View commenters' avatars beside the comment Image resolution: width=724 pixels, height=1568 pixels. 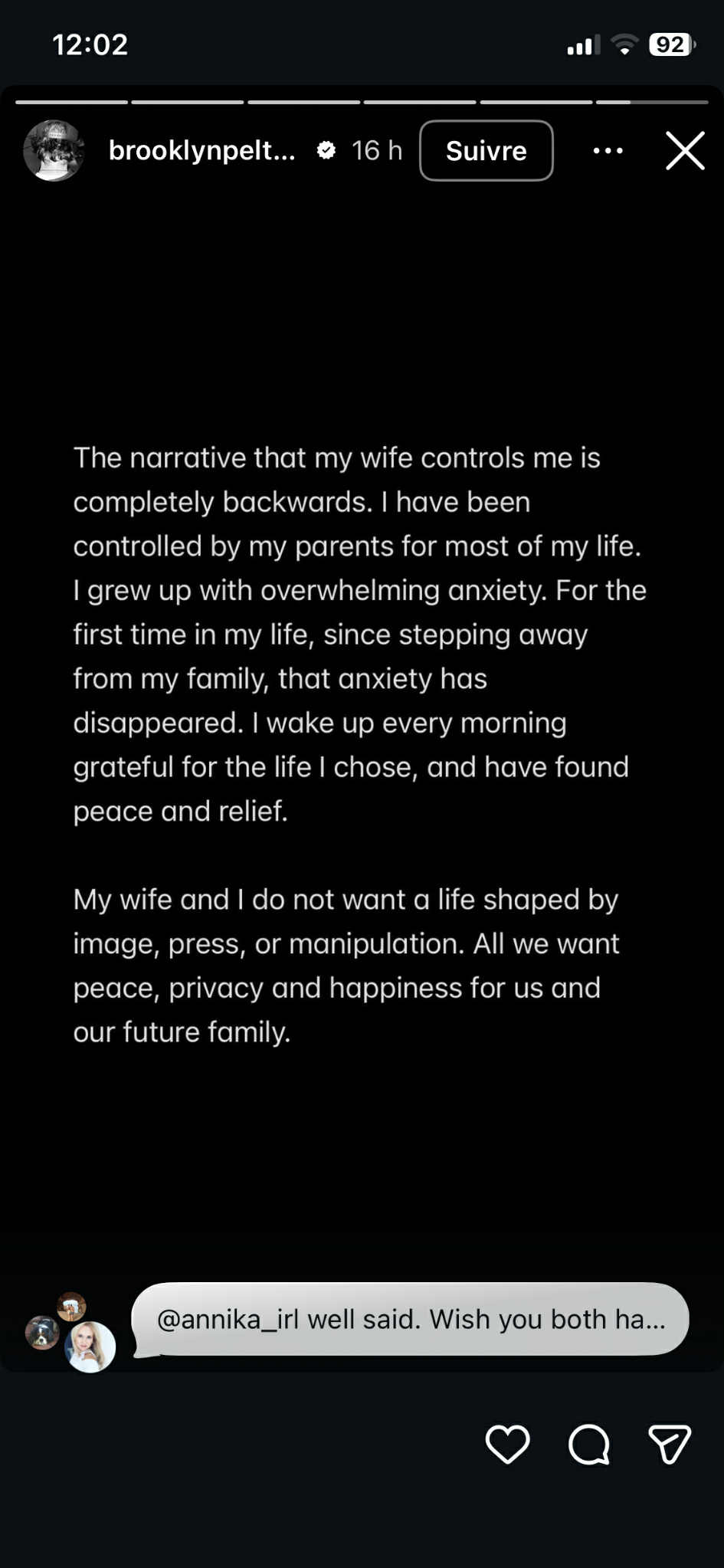[x=71, y=1333]
